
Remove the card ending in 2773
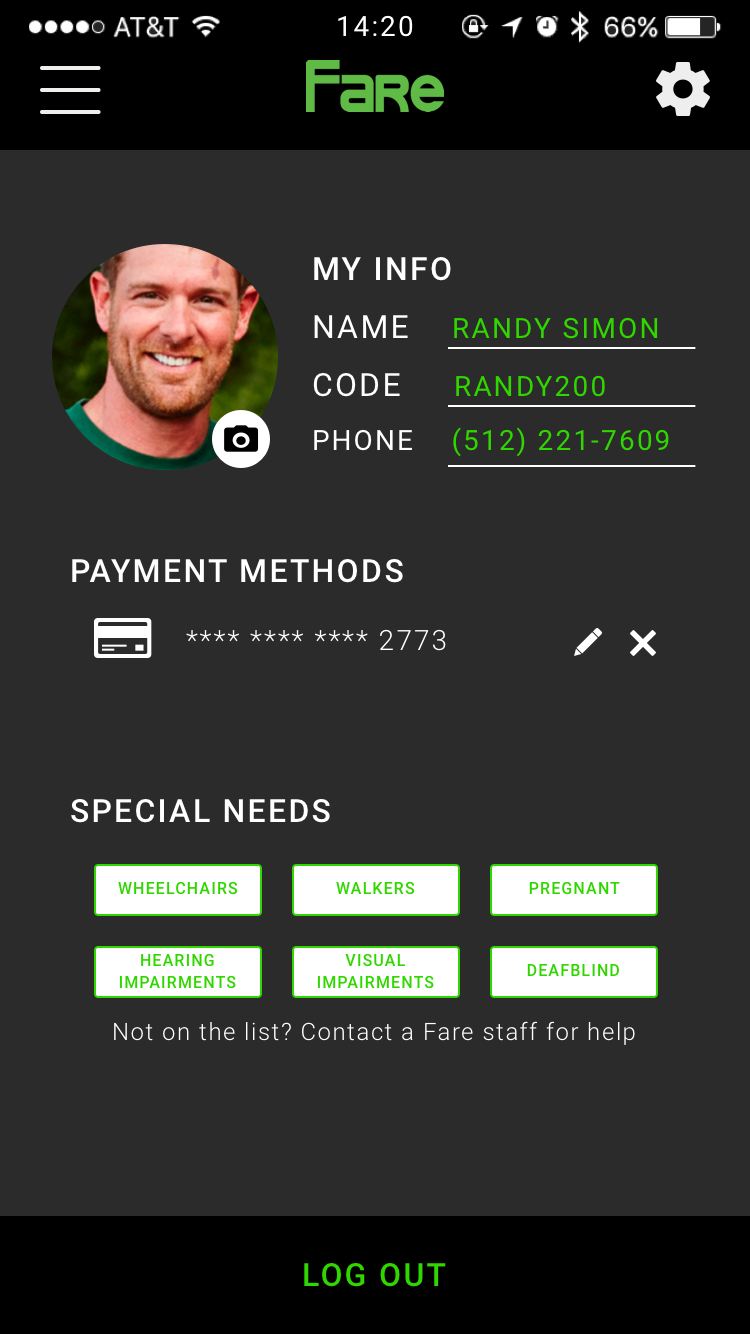(643, 642)
